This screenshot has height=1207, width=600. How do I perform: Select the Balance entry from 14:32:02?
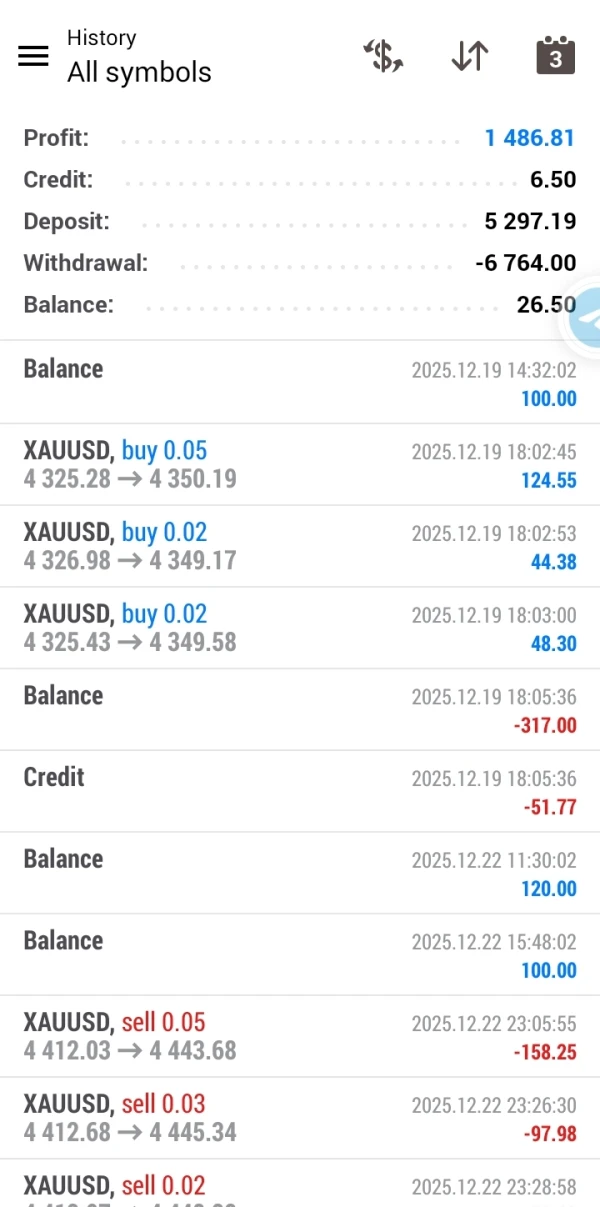click(x=300, y=382)
